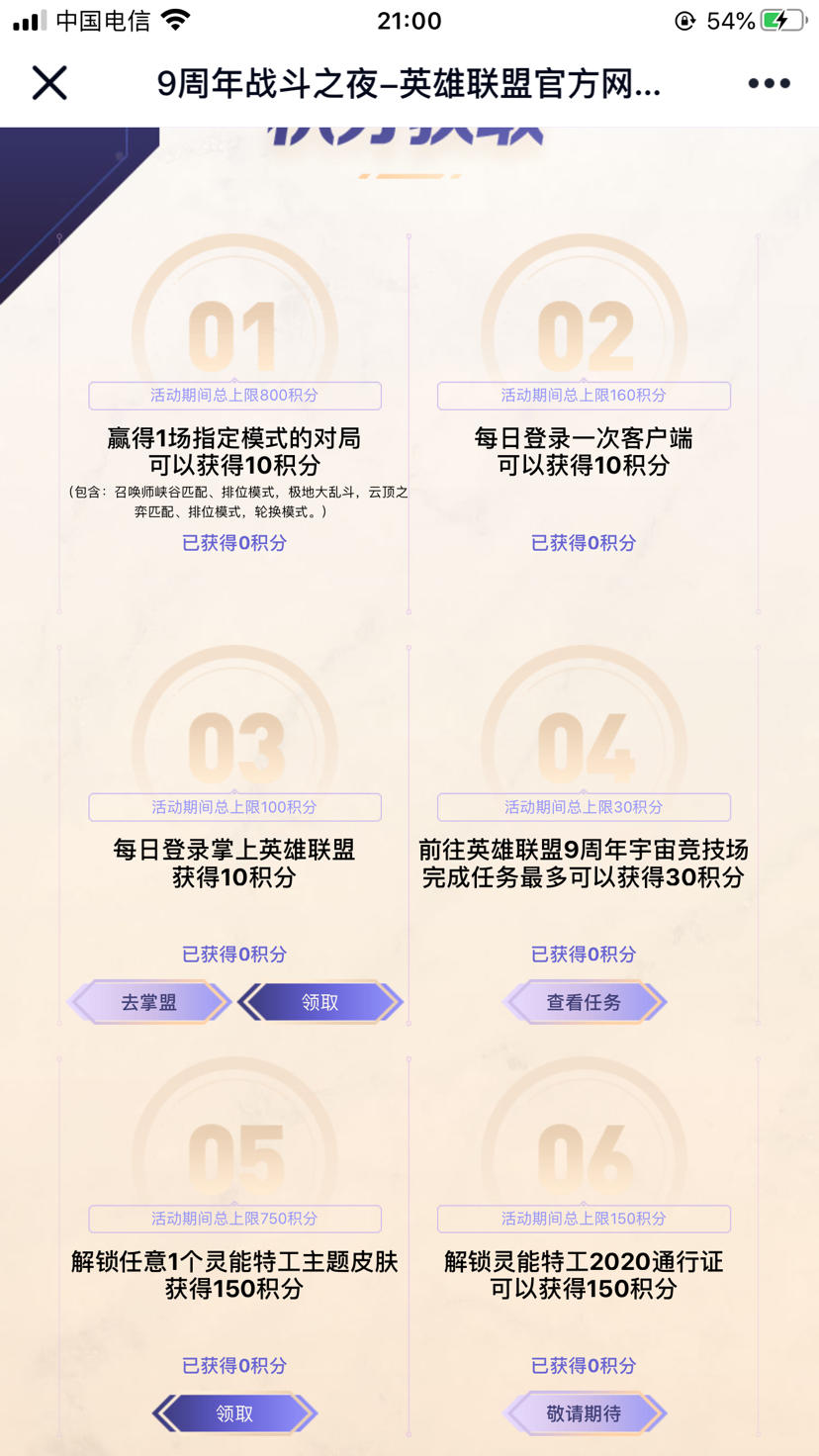
Task: Tap 查看任务 under task 04
Action: tap(584, 1002)
